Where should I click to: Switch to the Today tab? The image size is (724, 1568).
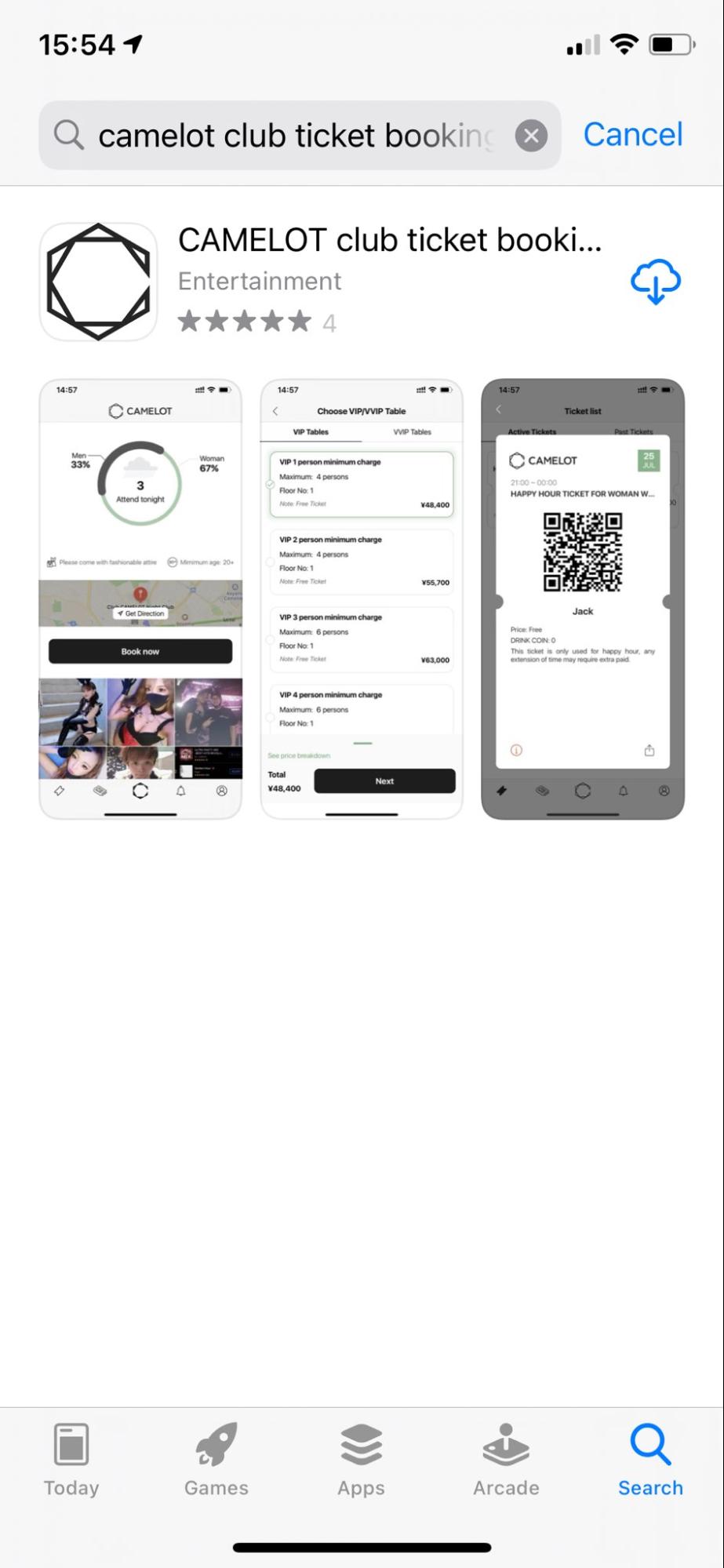click(71, 1461)
